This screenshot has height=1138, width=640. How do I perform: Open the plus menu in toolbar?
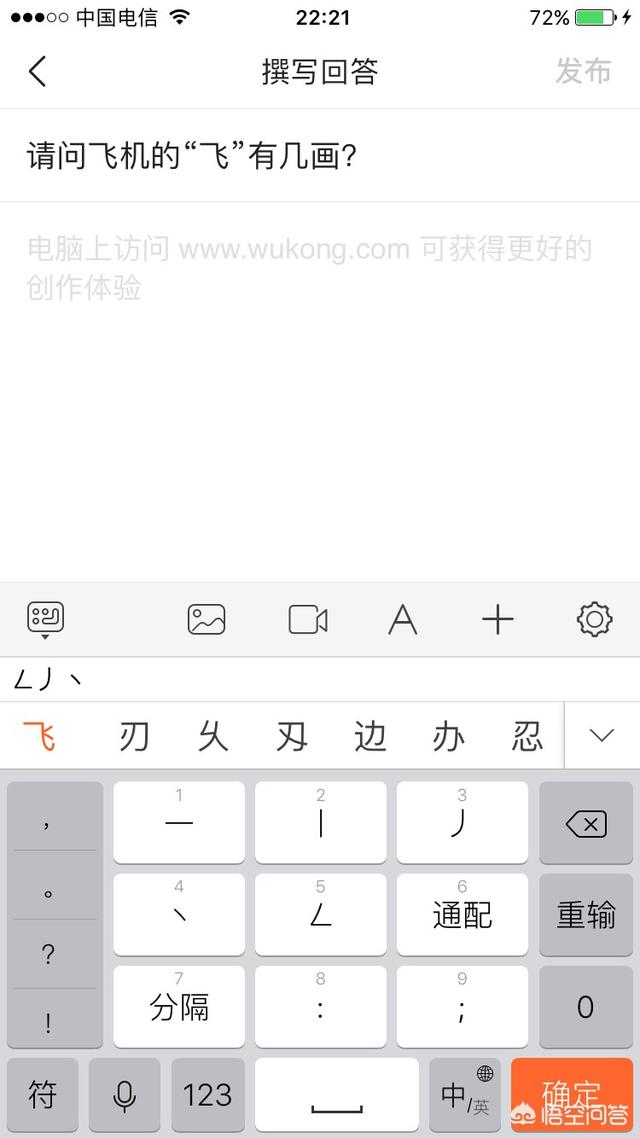tap(498, 620)
